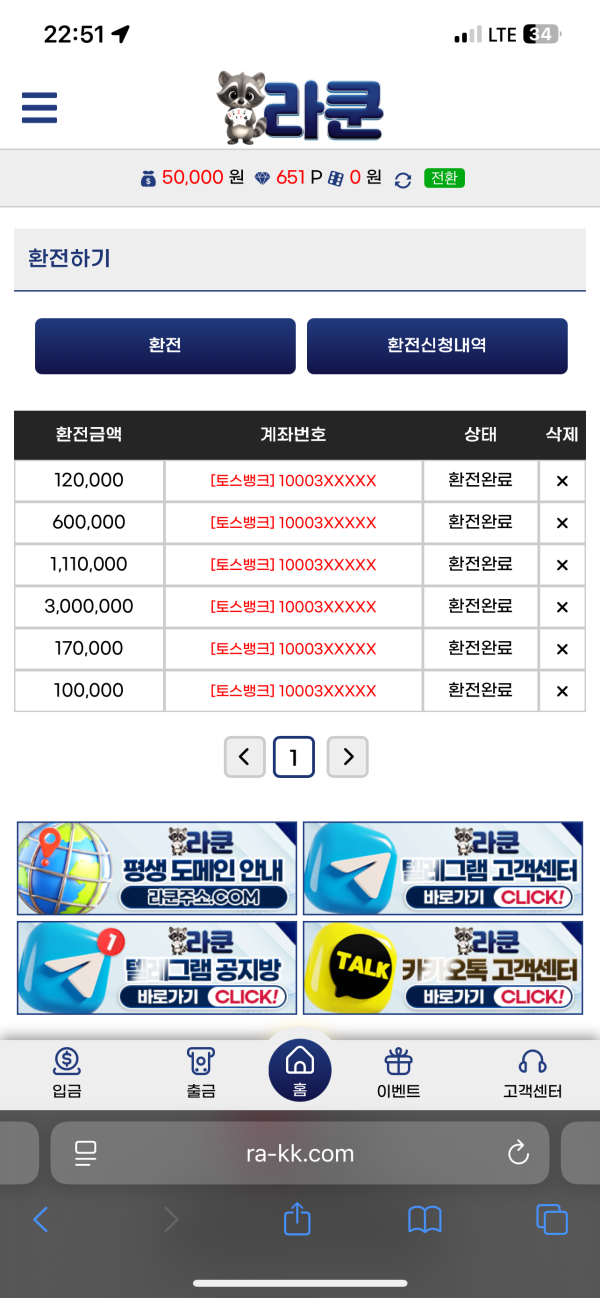Reload the page in Safari address bar
Image resolution: width=600 pixels, height=1298 pixels.
click(x=518, y=1153)
